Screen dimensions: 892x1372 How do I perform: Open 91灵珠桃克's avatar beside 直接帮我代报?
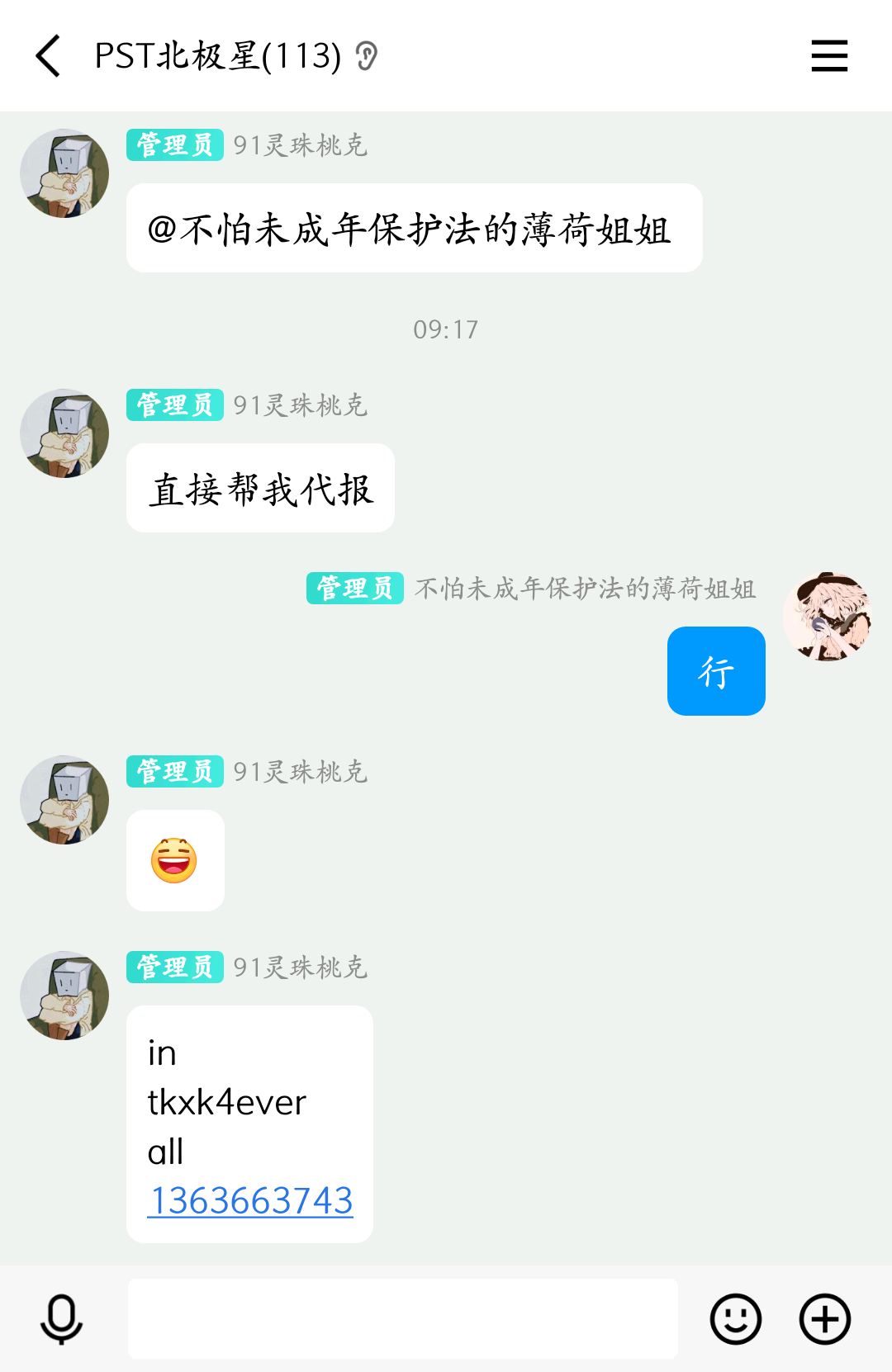pos(64,433)
